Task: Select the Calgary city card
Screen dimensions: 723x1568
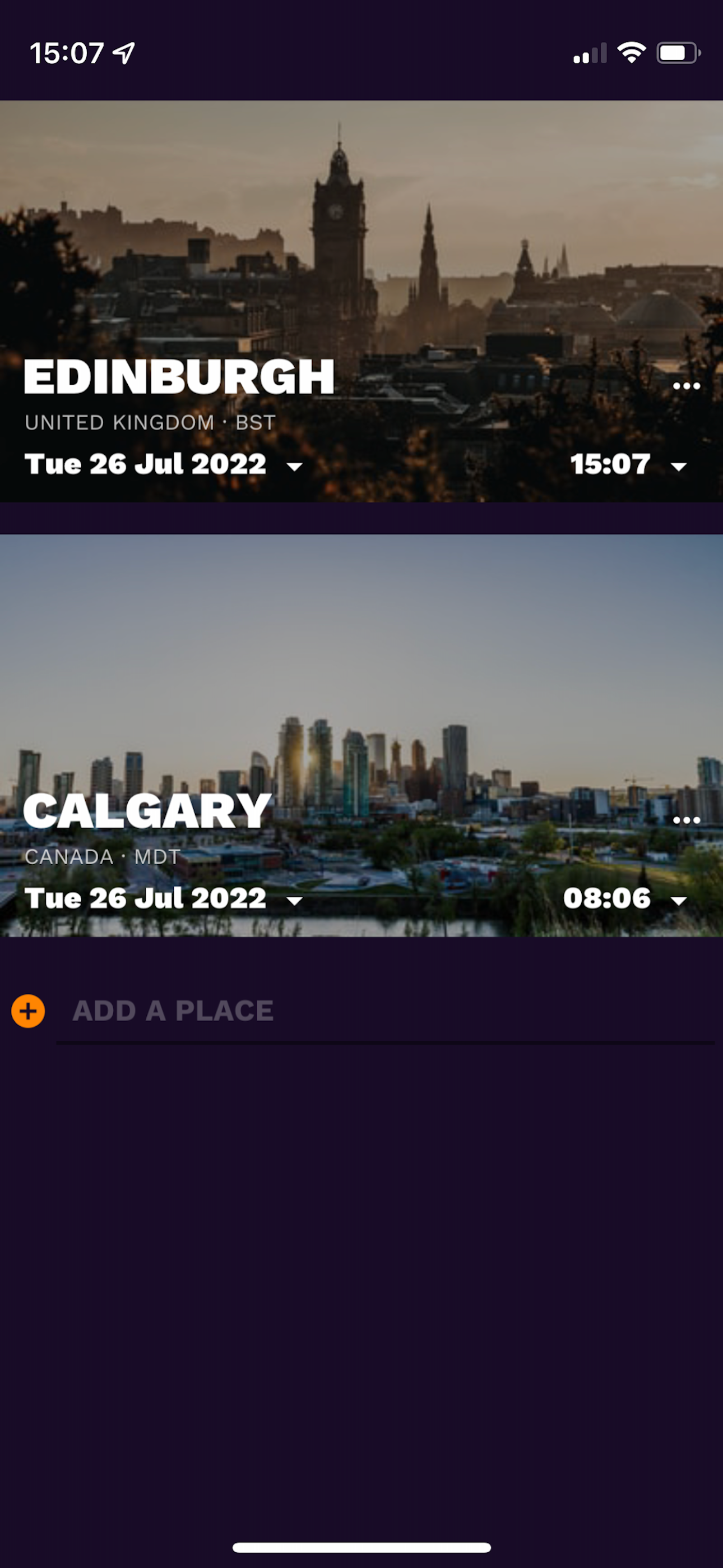Action: tap(361, 730)
